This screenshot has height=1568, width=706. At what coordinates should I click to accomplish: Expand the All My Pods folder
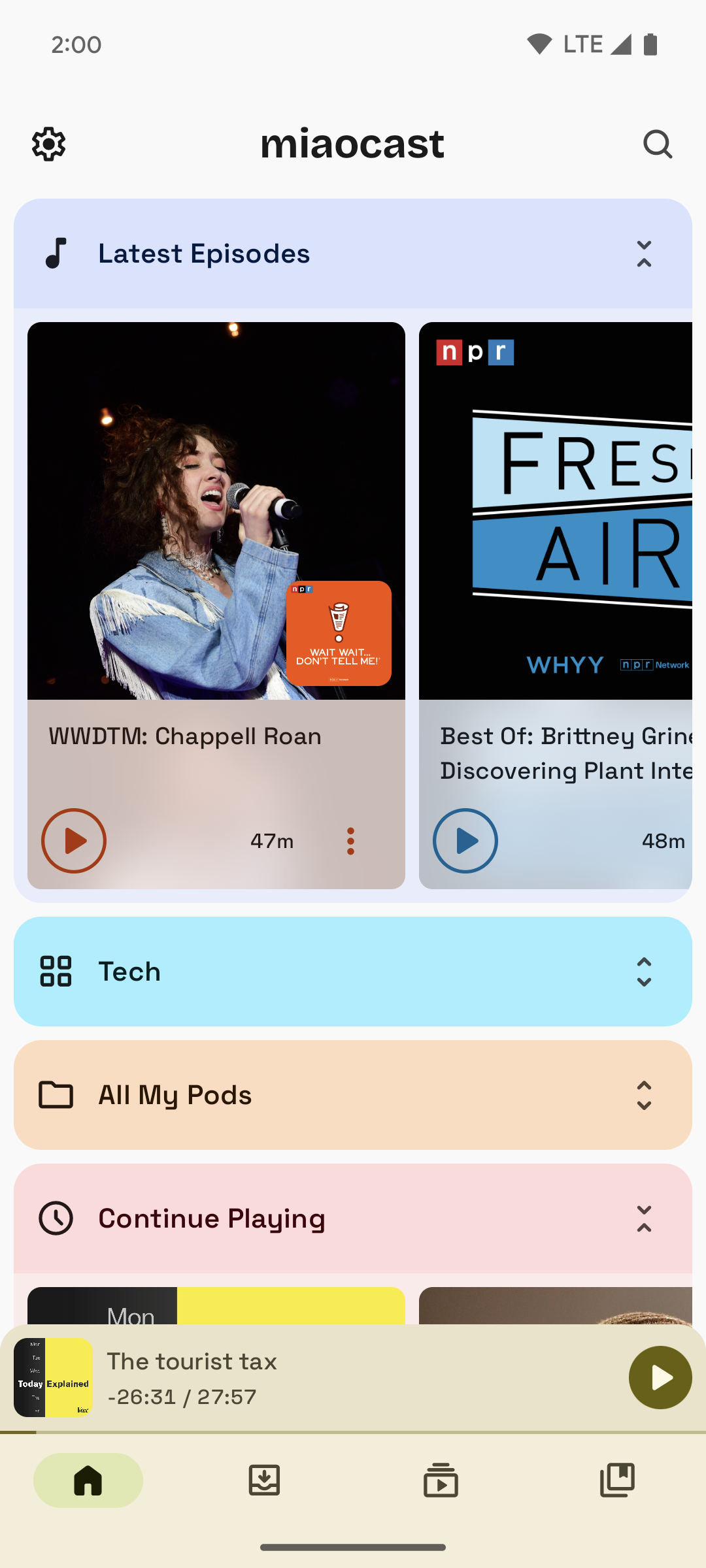(644, 1095)
